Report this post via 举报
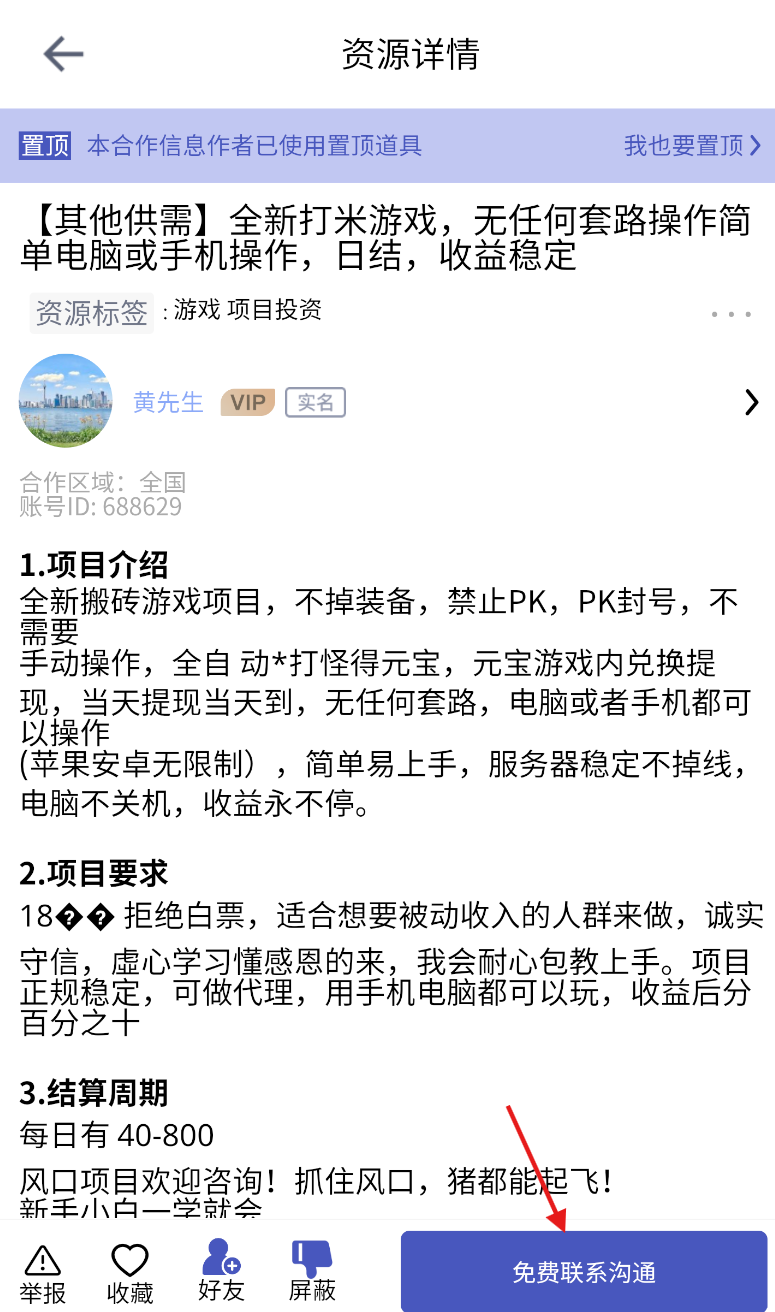The height and width of the screenshot is (1312, 775). point(42,1273)
